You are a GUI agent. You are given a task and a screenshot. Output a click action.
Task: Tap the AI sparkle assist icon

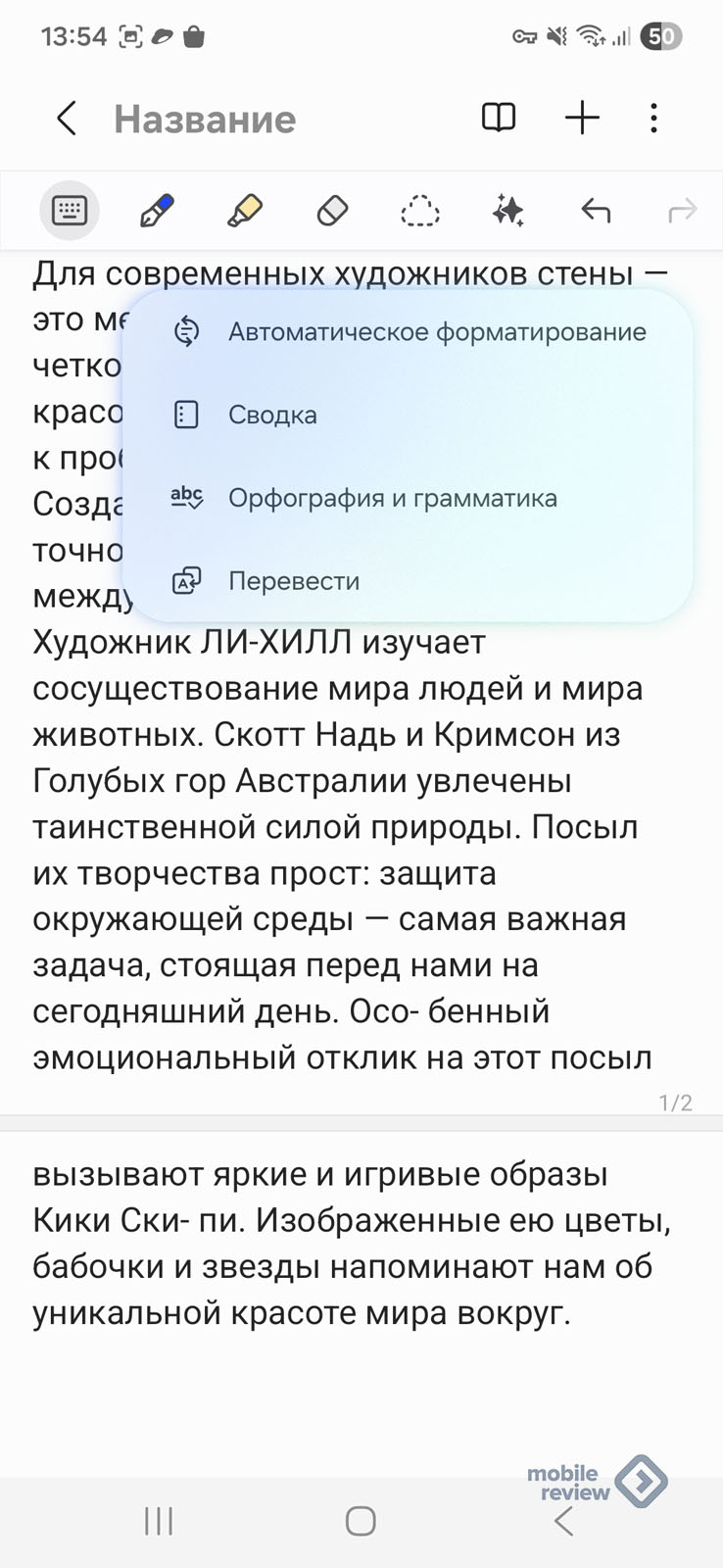(x=507, y=210)
